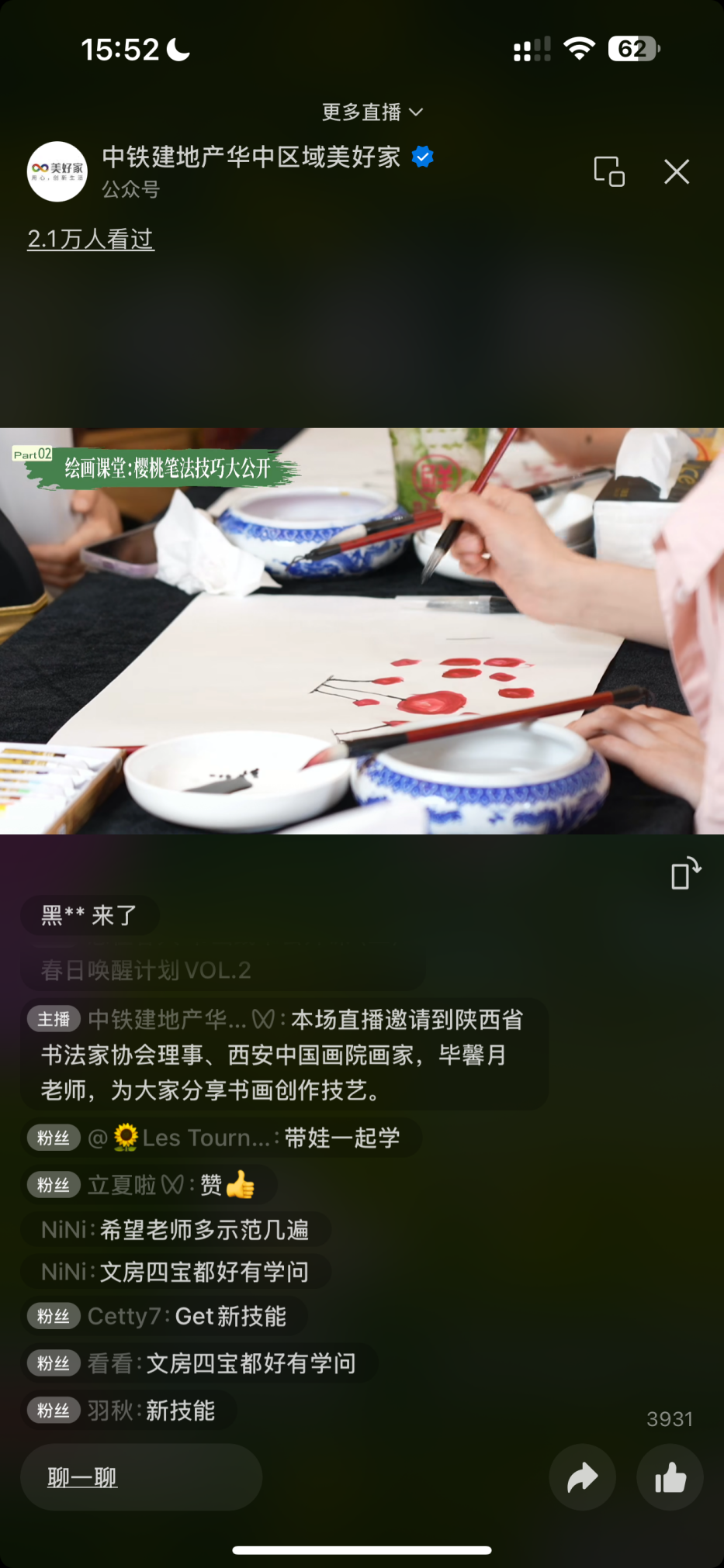
Task: Close the live stream
Action: 677,171
